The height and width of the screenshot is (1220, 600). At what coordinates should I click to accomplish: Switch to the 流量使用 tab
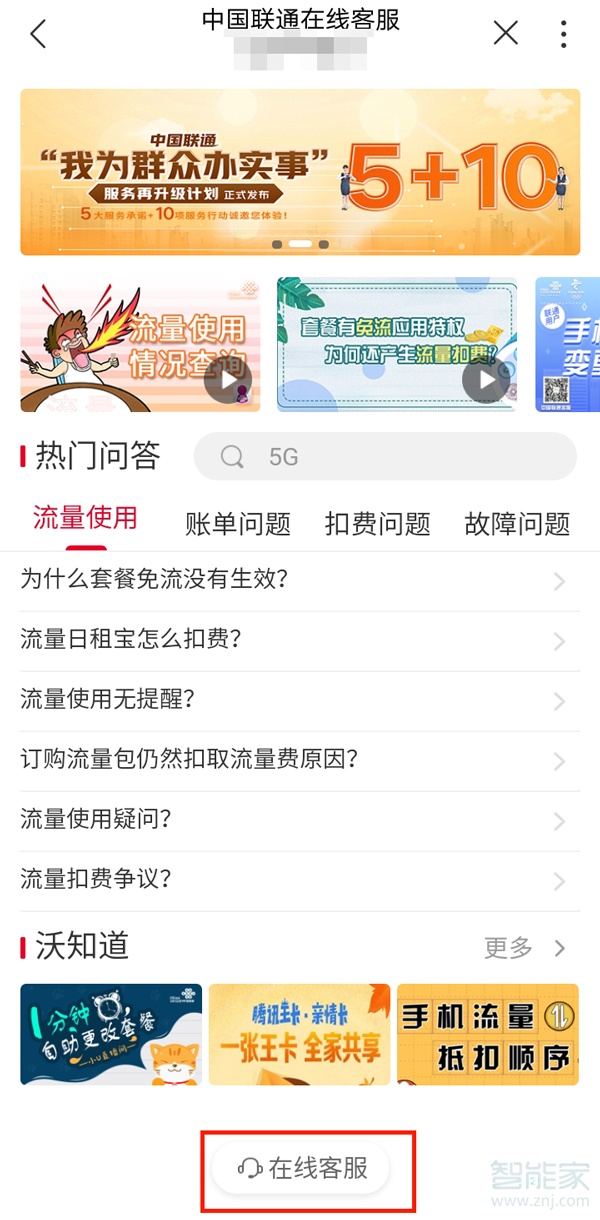(x=85, y=519)
